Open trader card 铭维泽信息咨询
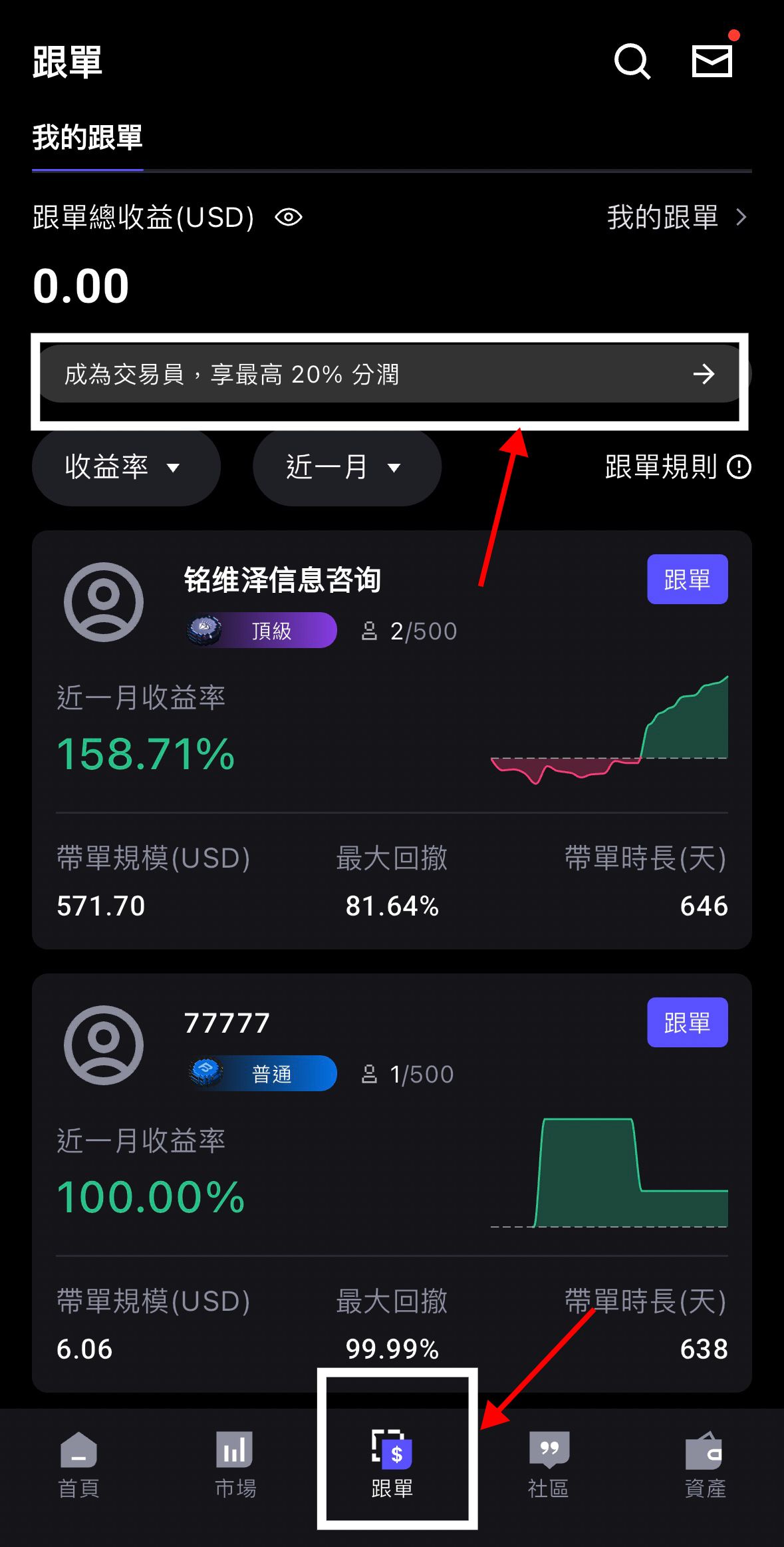The width and height of the screenshot is (784, 1547). tap(283, 580)
